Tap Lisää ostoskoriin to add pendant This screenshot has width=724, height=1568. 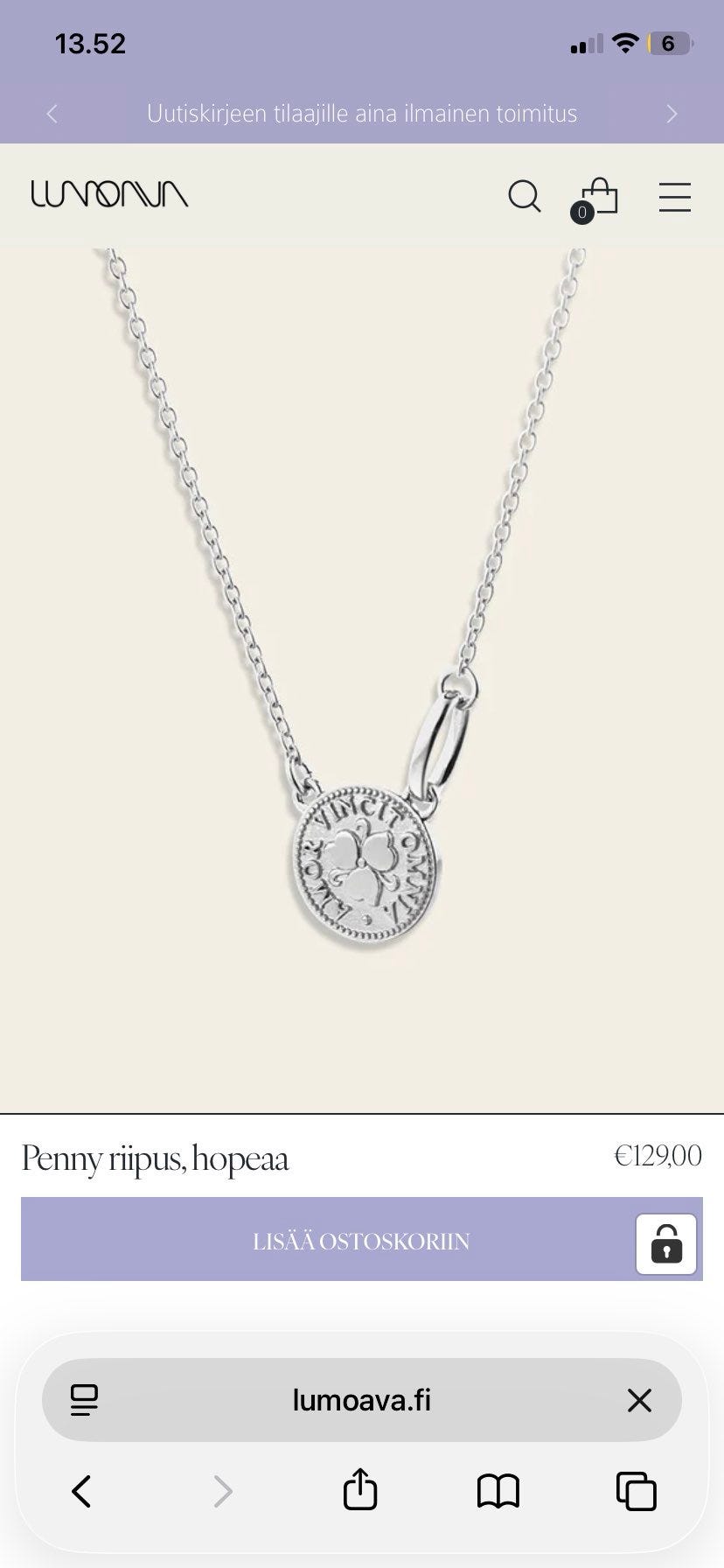360,1241
